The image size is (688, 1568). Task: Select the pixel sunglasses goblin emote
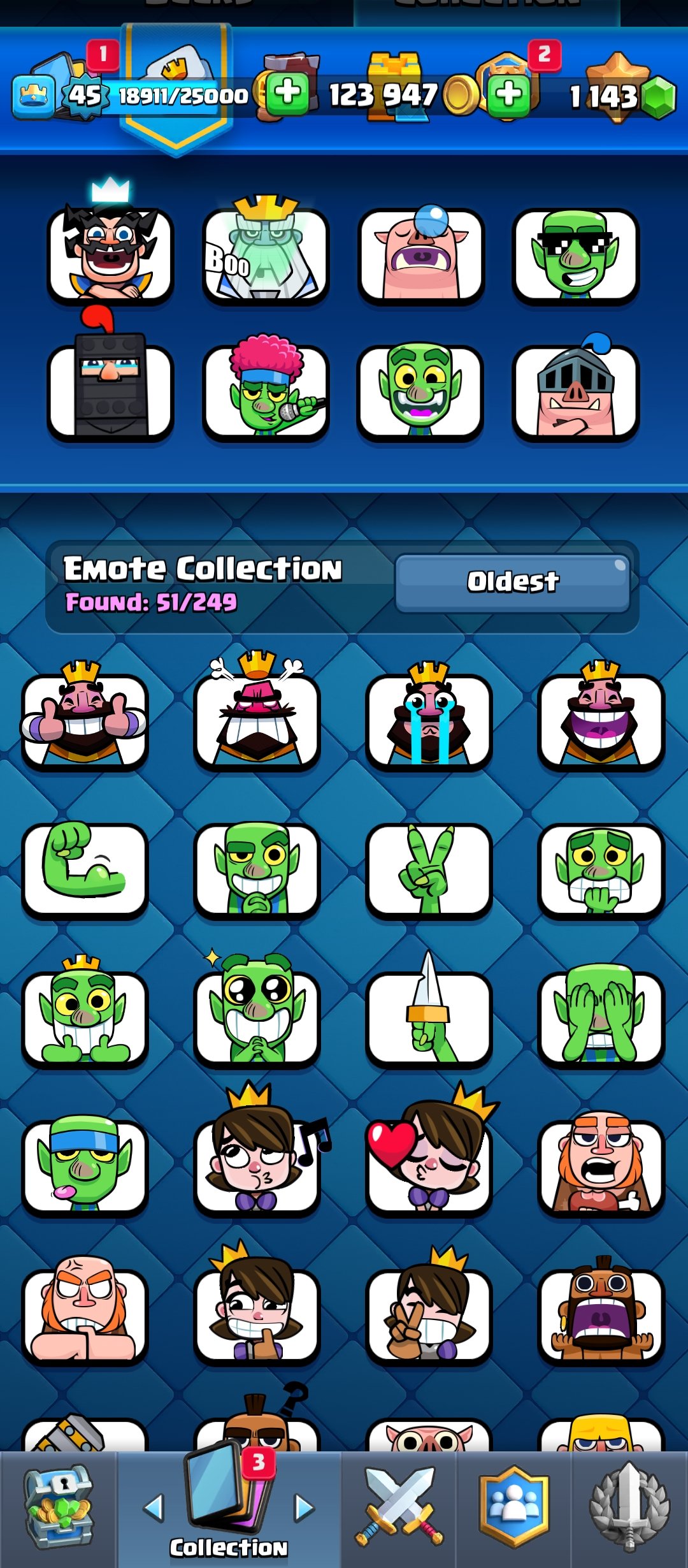pyautogui.click(x=576, y=255)
